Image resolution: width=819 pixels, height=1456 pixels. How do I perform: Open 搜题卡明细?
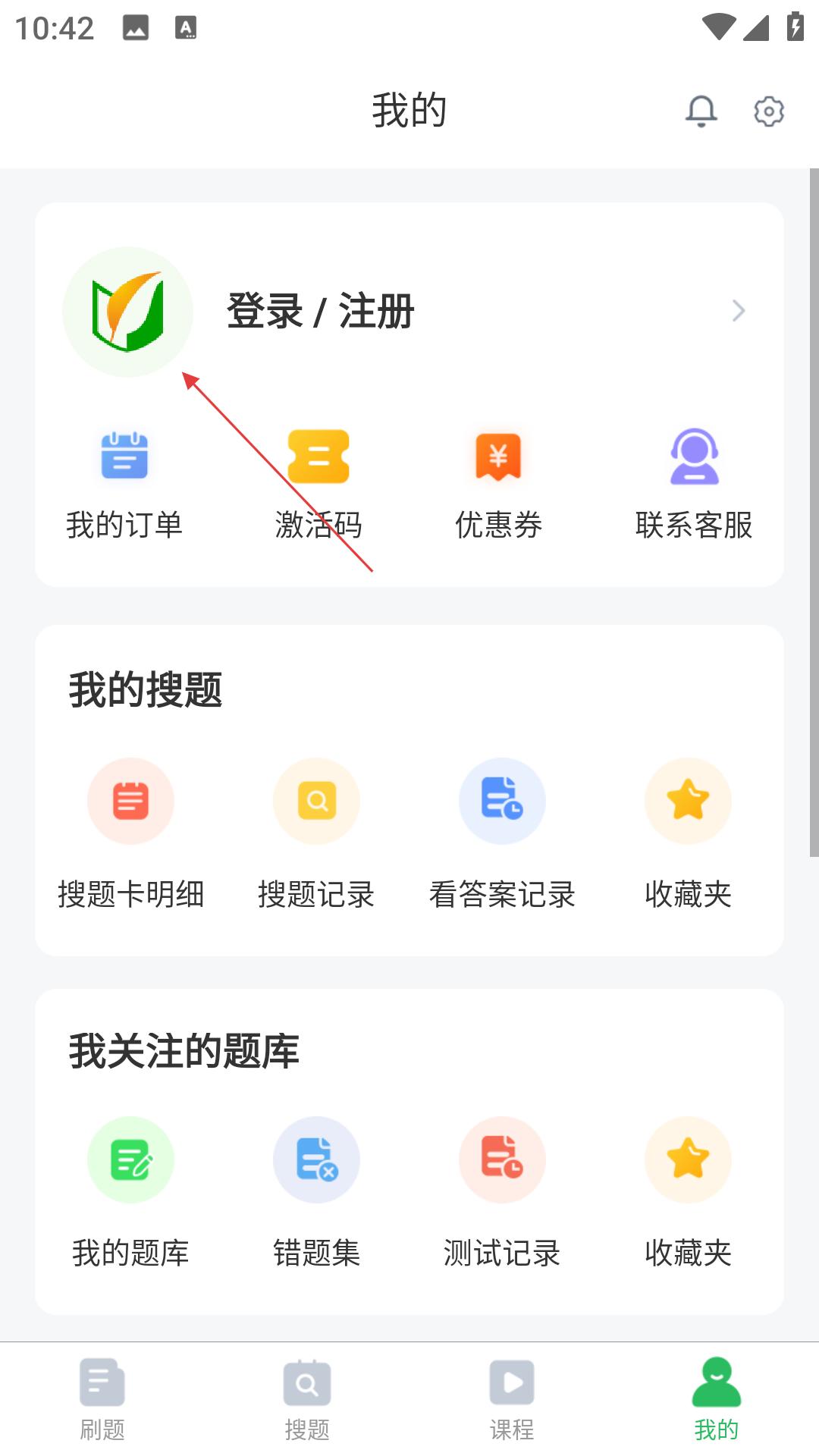point(130,834)
